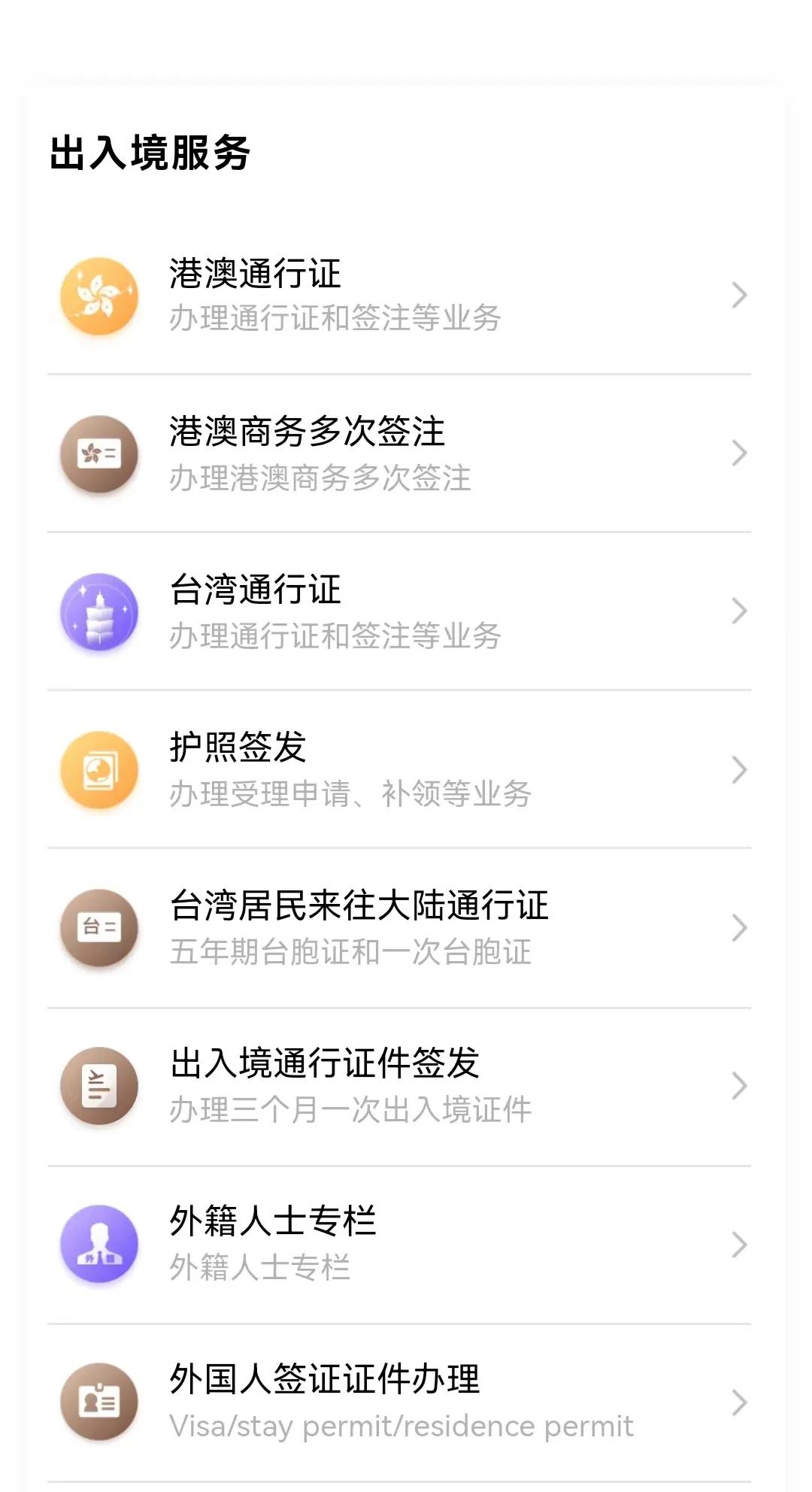Select the 出入境通行证件签发 document icon
Viewport: 812px width, 1492px height.
[99, 1085]
